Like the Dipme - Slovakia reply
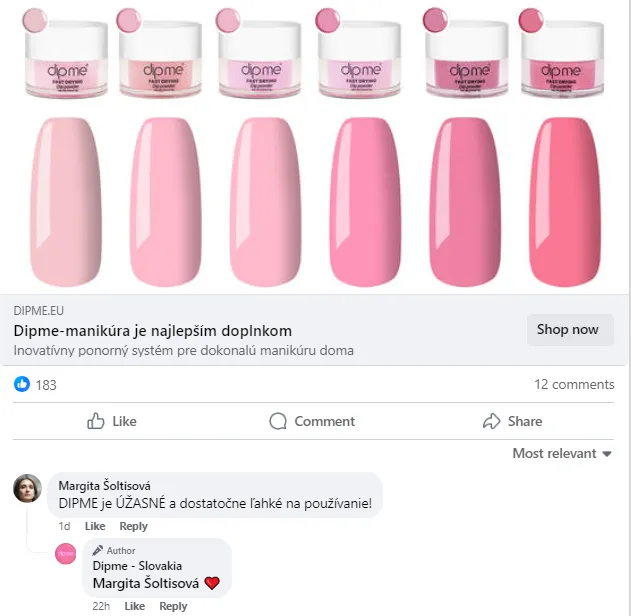The height and width of the screenshot is (616, 631). (x=134, y=606)
